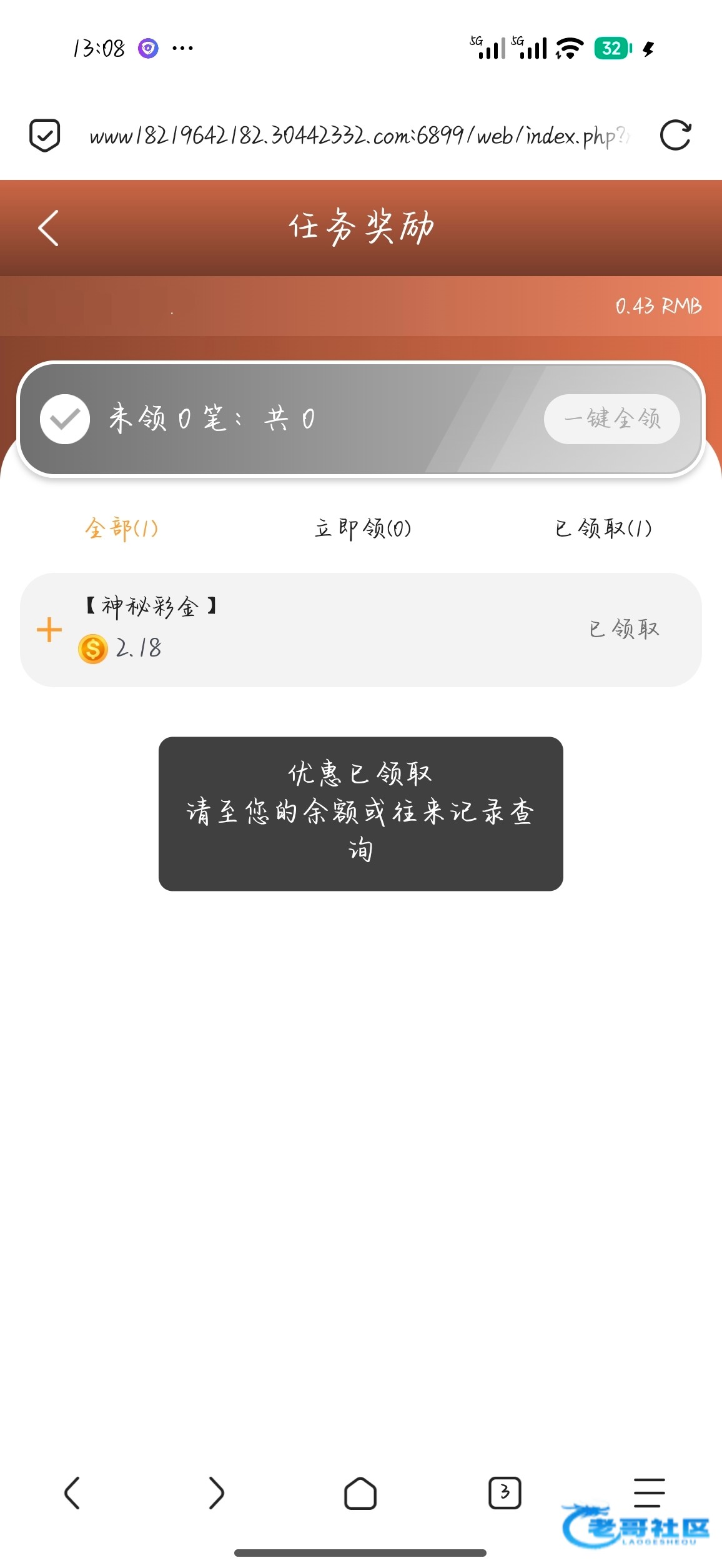The height and width of the screenshot is (1568, 722).
Task: Open the browser hamburger menu
Action: [x=649, y=1493]
